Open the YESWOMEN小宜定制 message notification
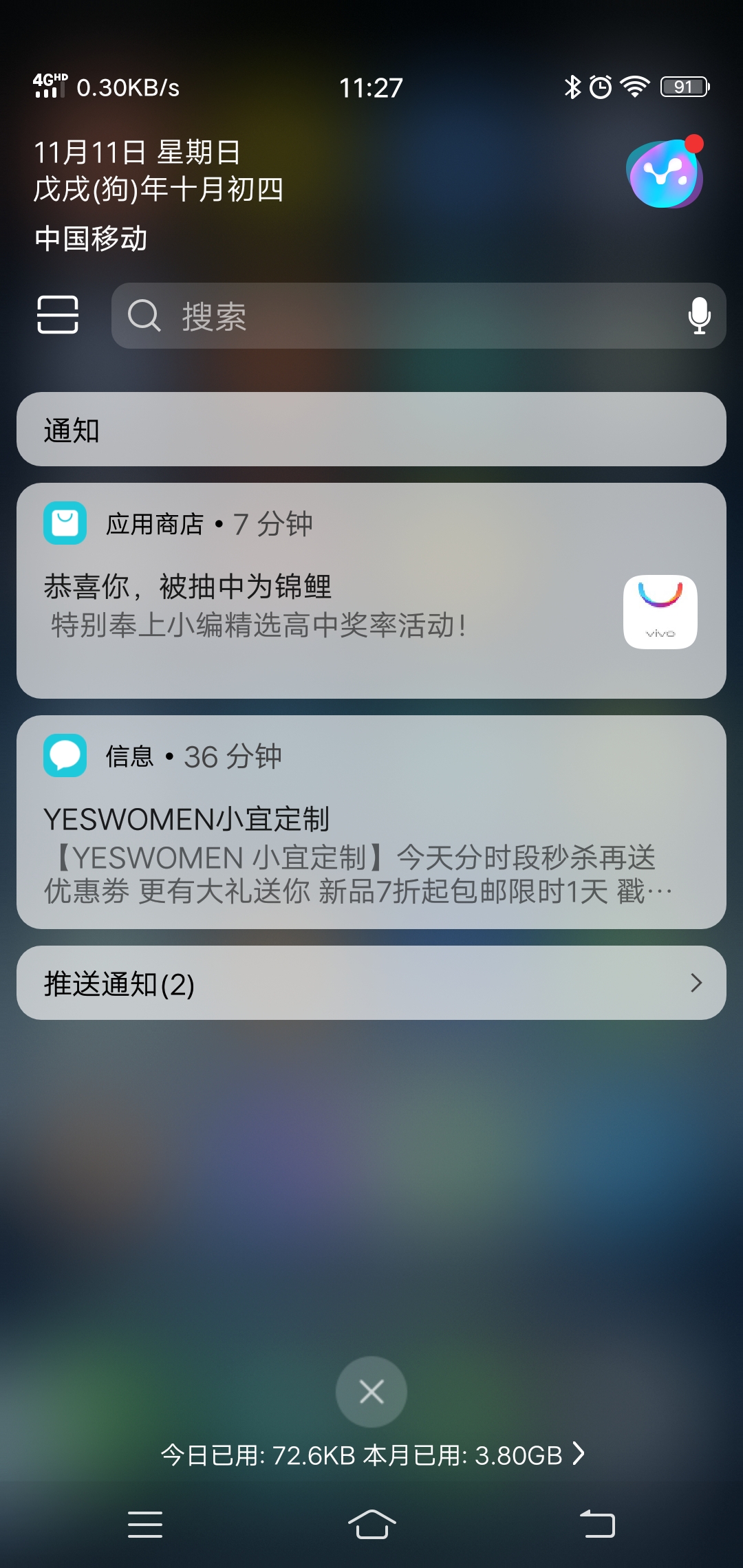Viewport: 743px width, 1568px height. [x=371, y=823]
